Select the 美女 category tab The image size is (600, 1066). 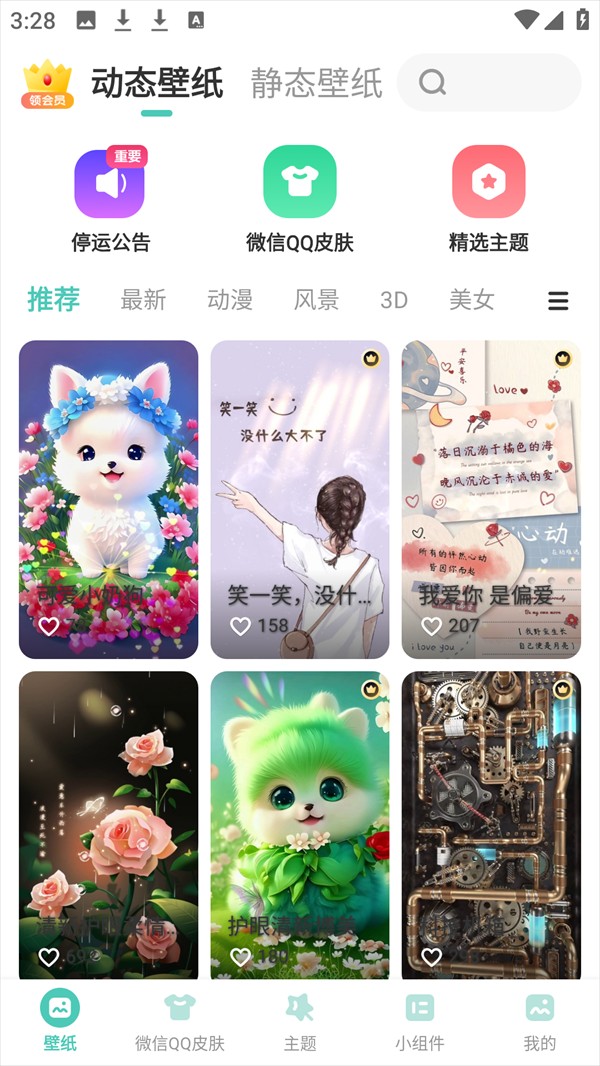472,300
